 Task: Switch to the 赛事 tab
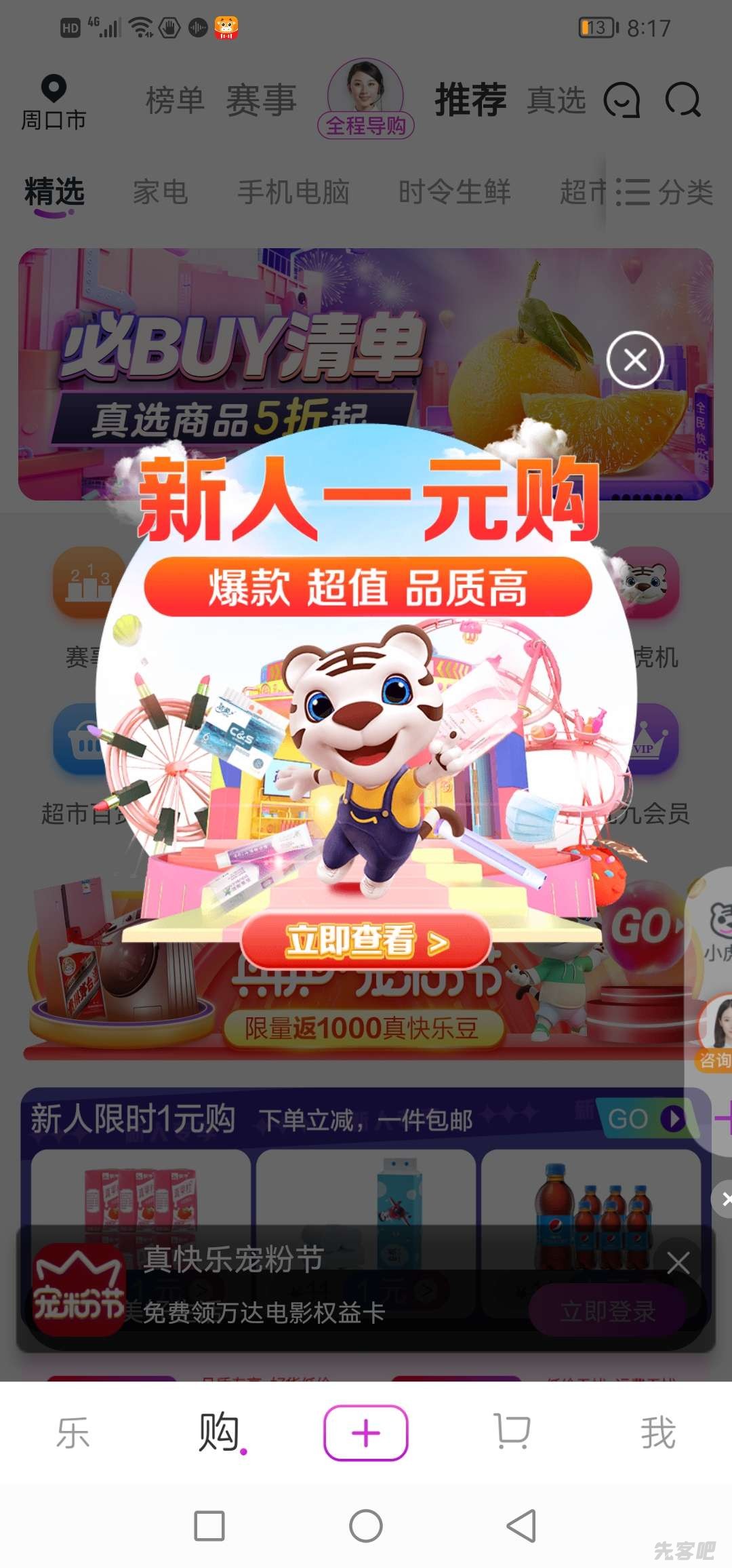[x=261, y=100]
